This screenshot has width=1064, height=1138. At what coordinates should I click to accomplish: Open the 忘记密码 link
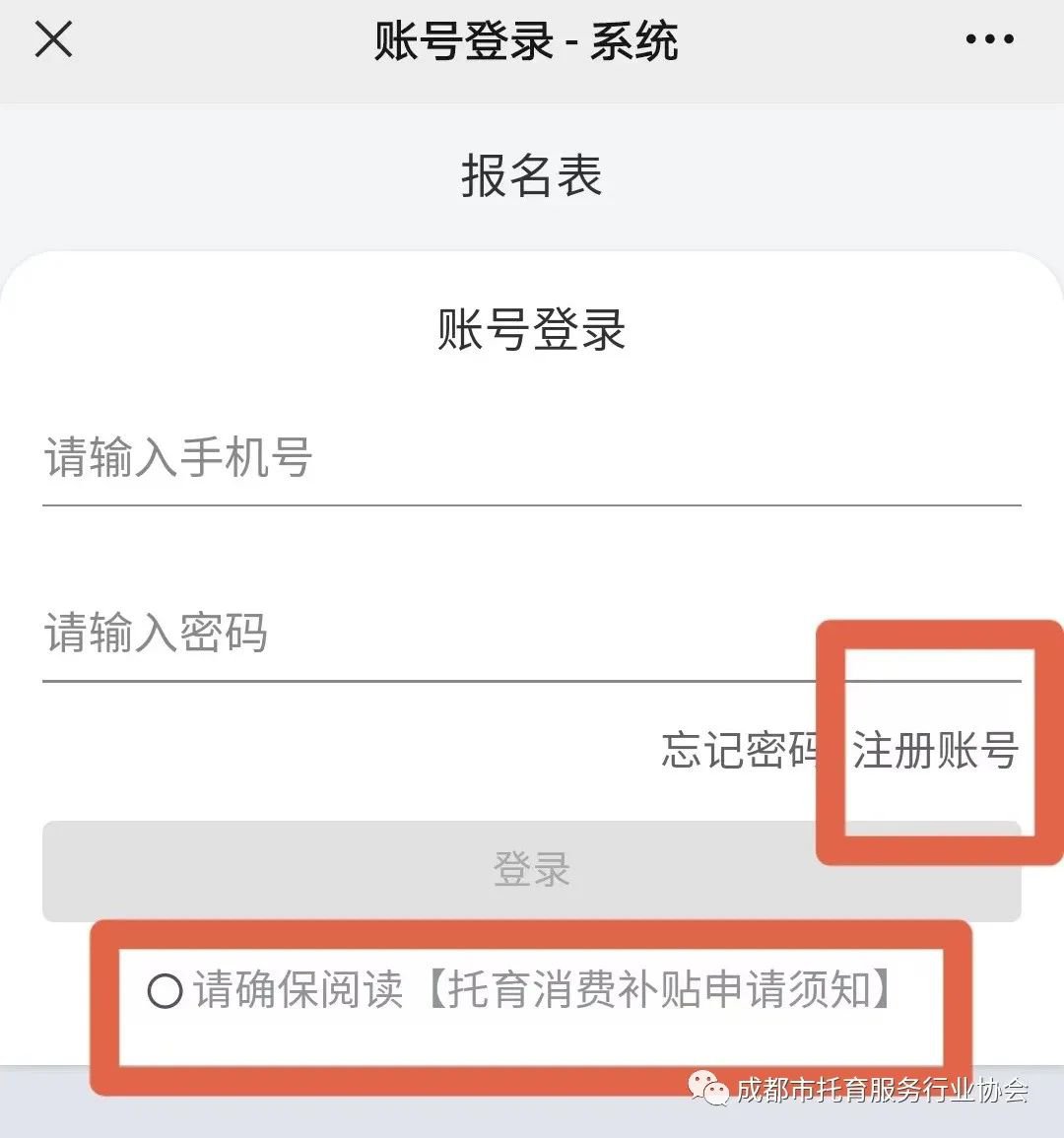[x=739, y=750]
